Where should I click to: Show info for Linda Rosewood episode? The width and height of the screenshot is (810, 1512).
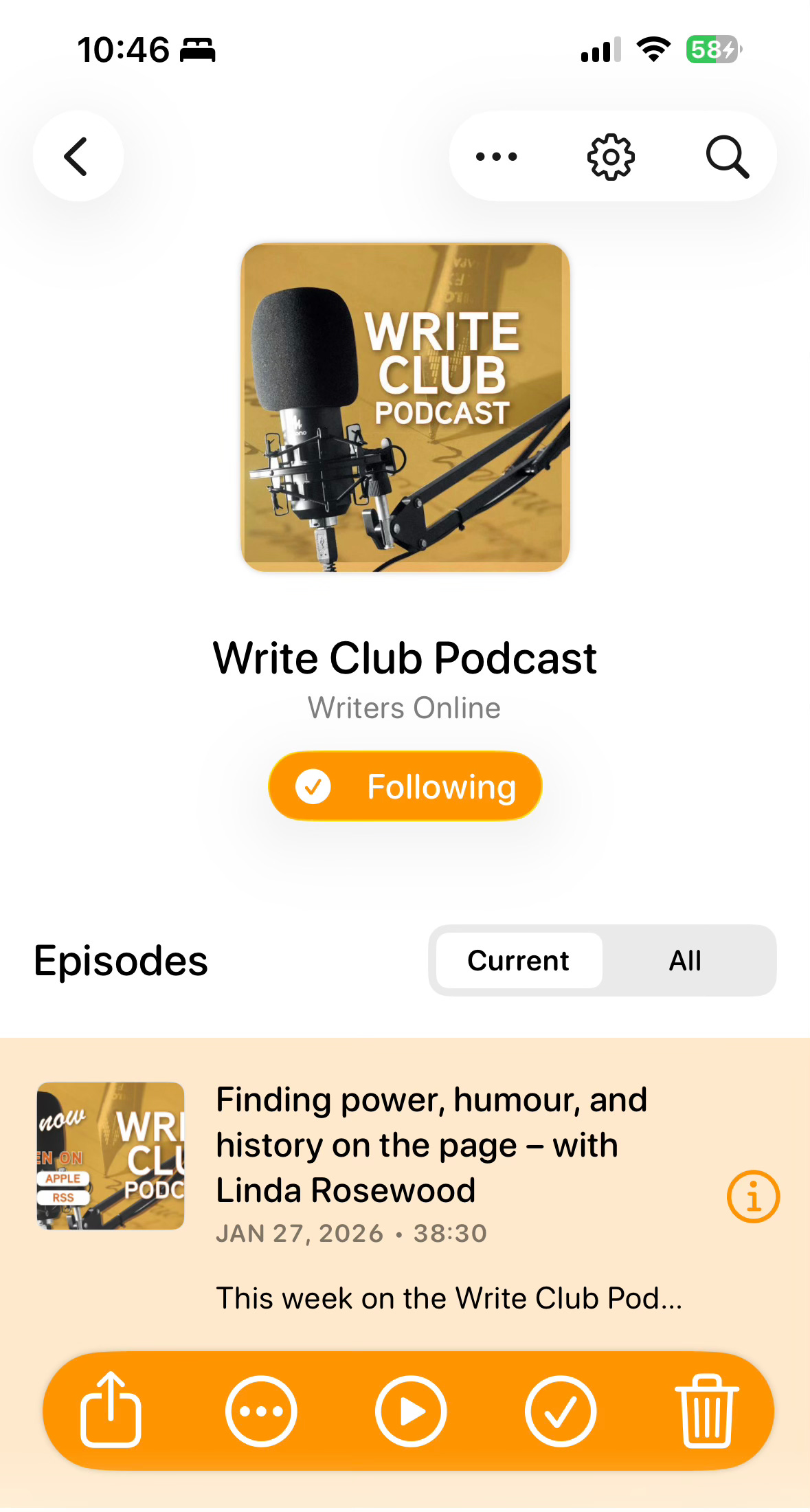pyautogui.click(x=753, y=1197)
